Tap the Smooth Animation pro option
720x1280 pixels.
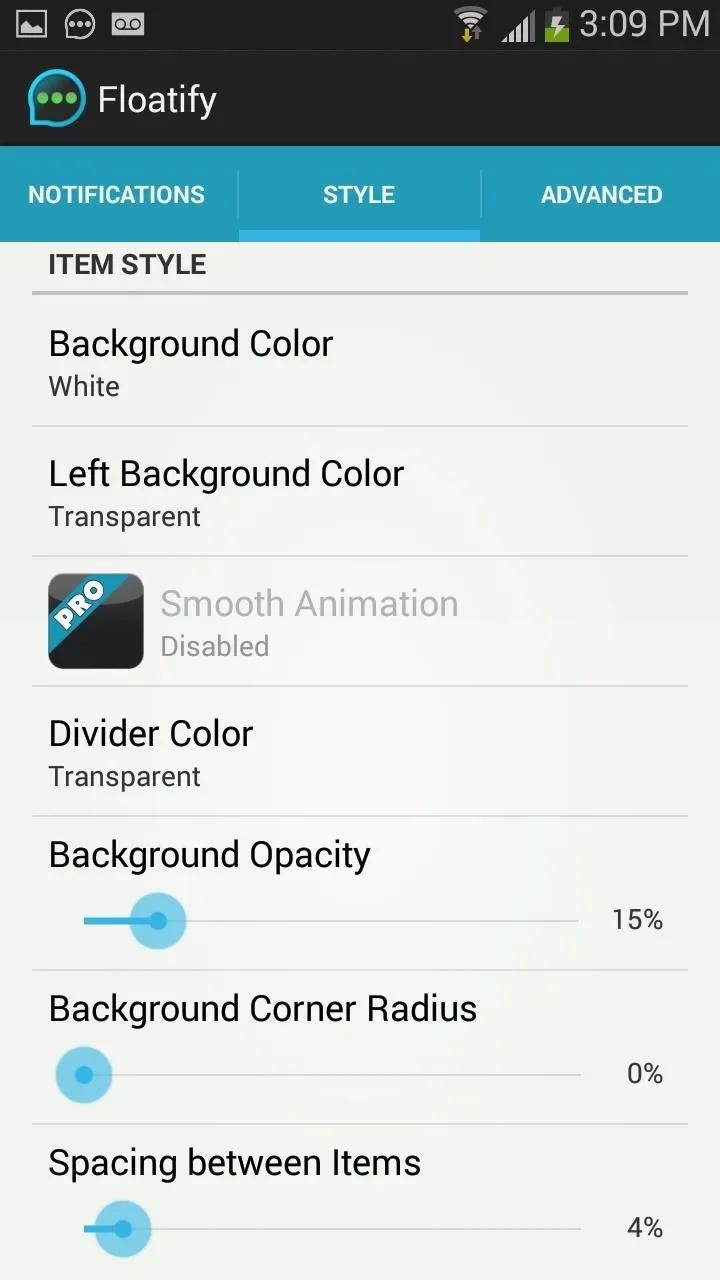[360, 622]
